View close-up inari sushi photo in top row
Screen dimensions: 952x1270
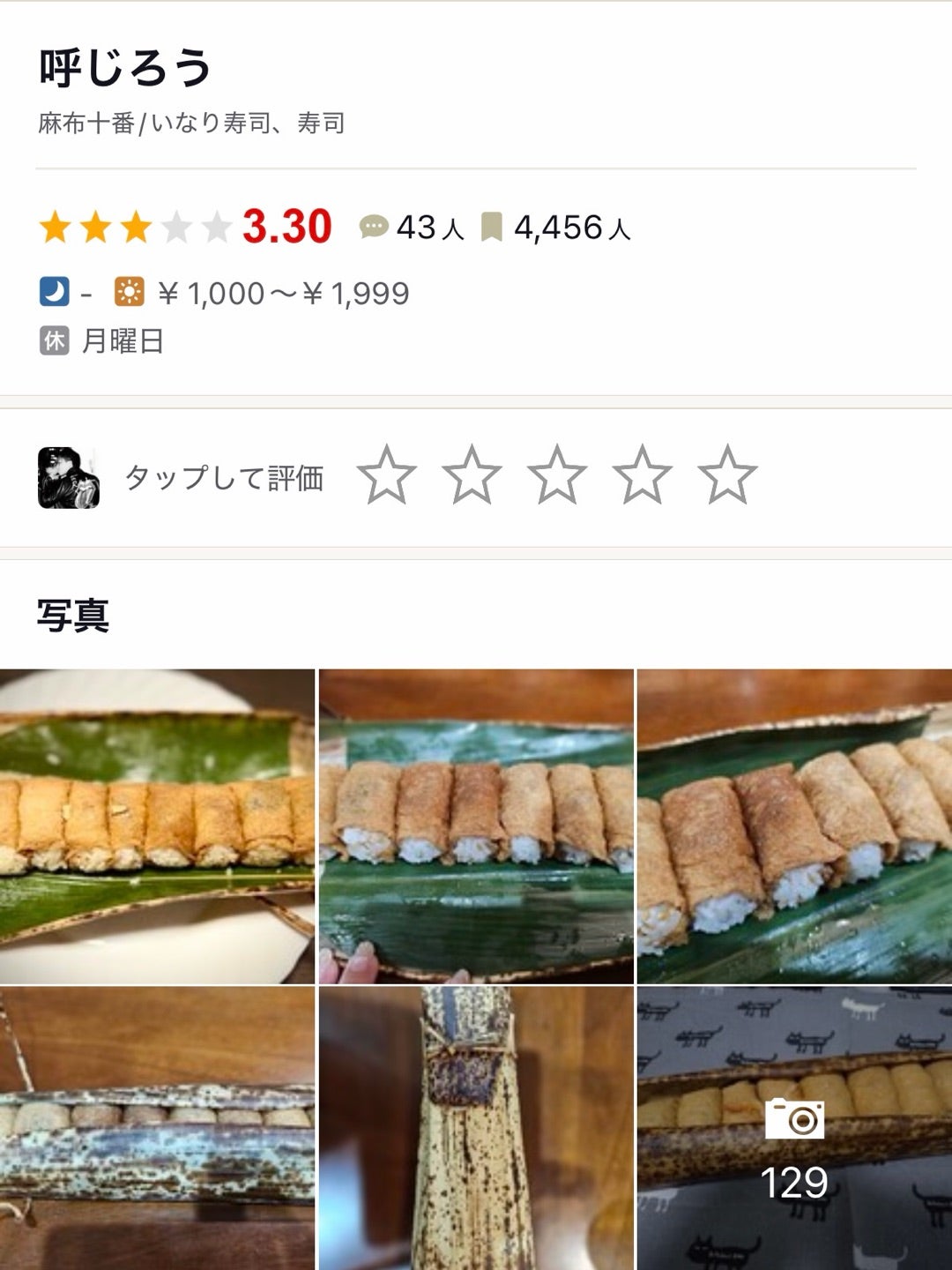coord(794,825)
